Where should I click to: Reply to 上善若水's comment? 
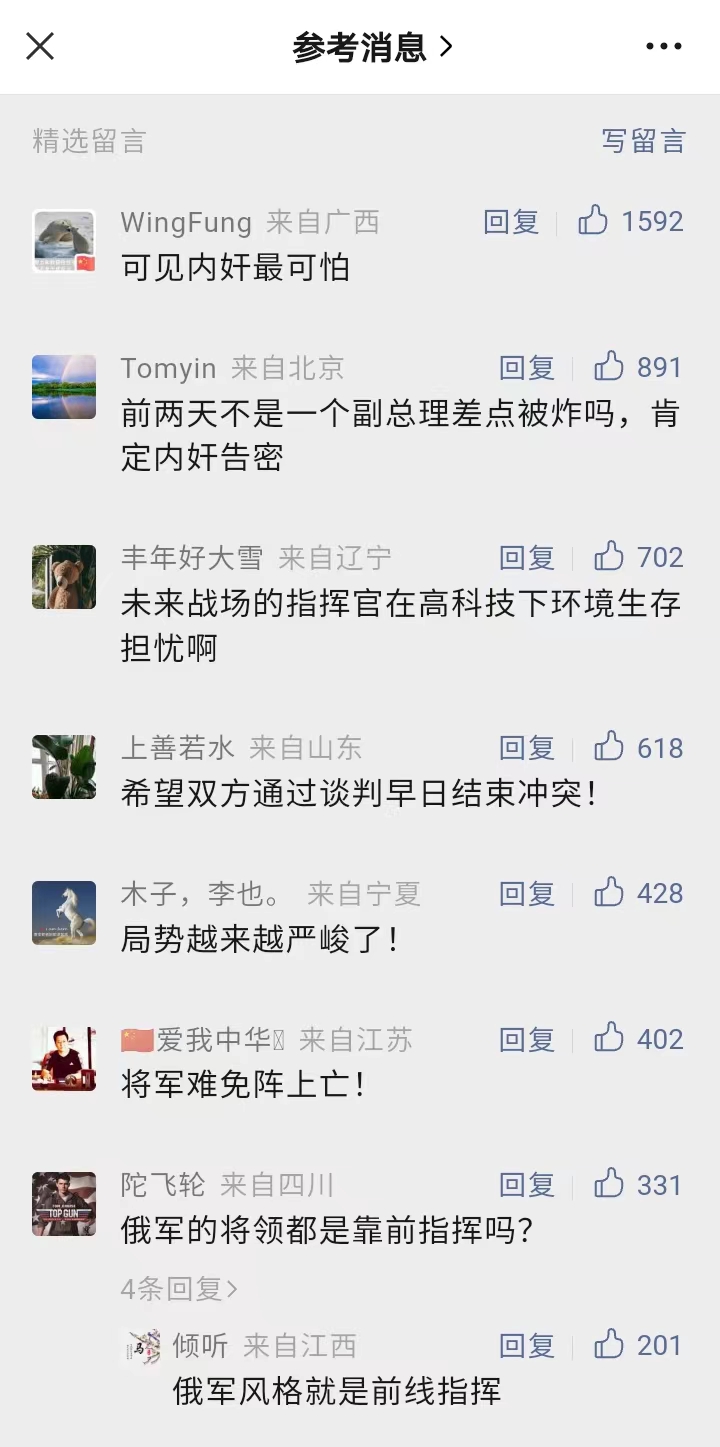pos(527,748)
